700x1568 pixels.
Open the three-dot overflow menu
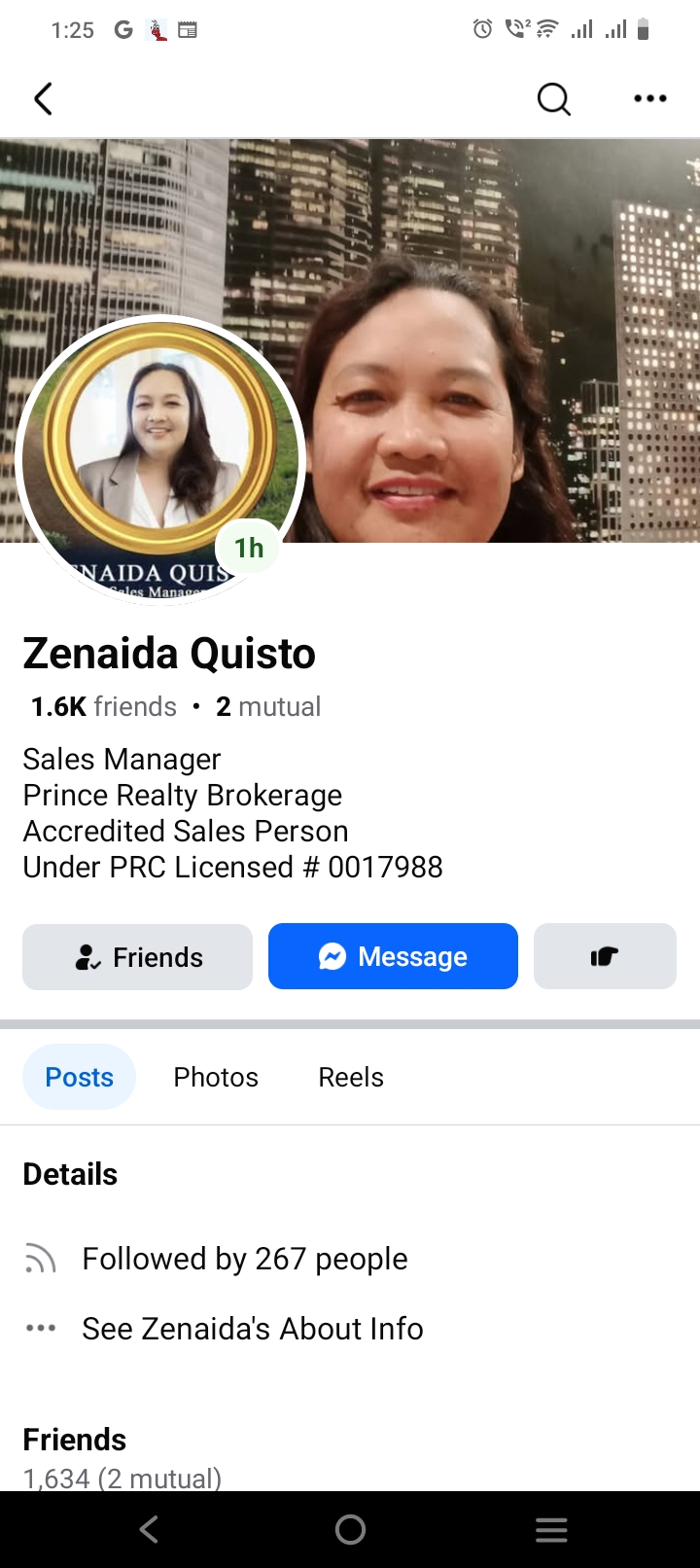(x=649, y=98)
